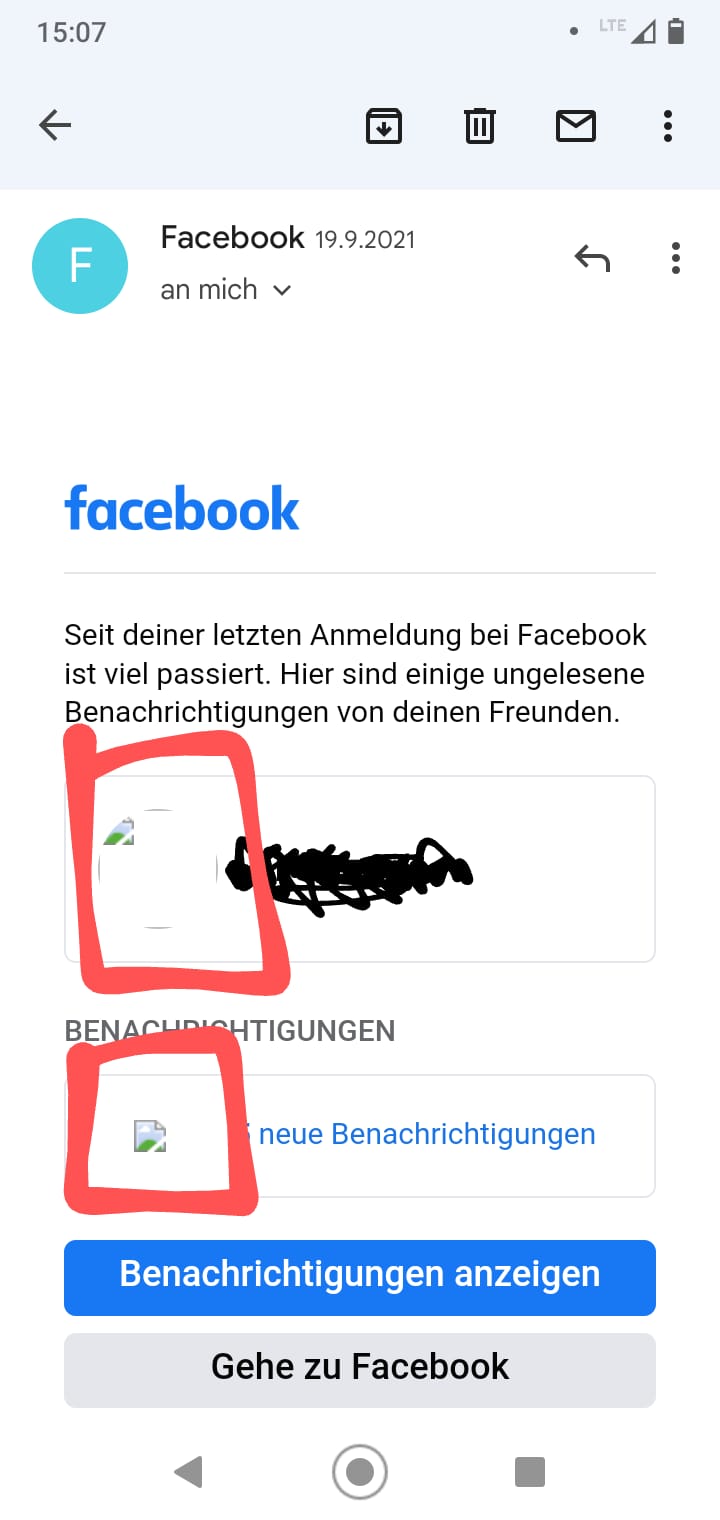Tap the 'Benachrichtigungen anzeigen' button
The width and height of the screenshot is (720, 1520).
coord(360,1275)
